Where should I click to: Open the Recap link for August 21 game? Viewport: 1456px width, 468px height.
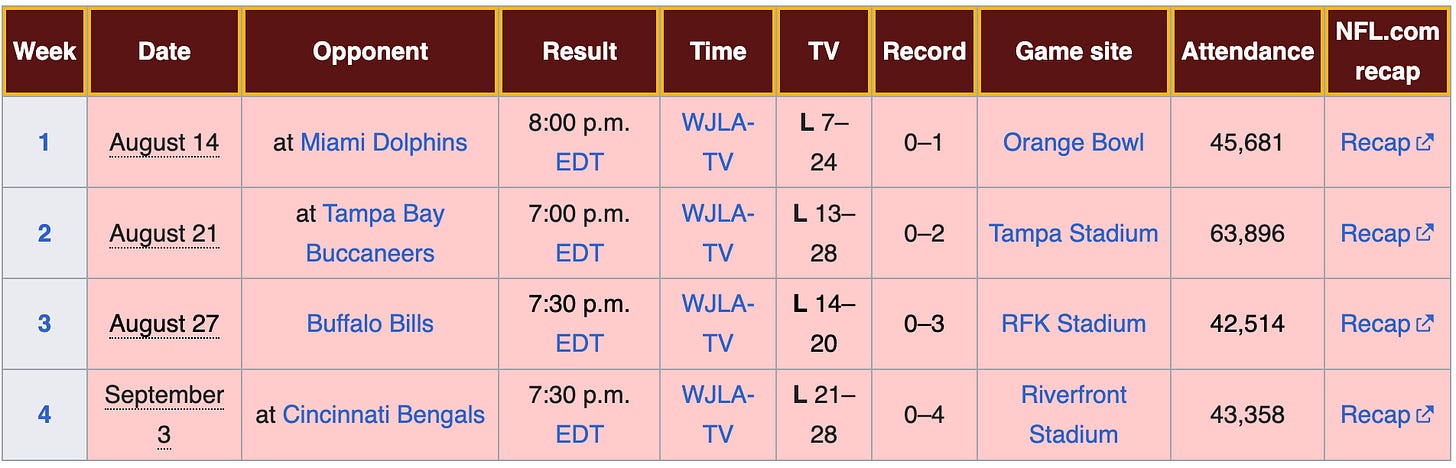(x=1386, y=233)
